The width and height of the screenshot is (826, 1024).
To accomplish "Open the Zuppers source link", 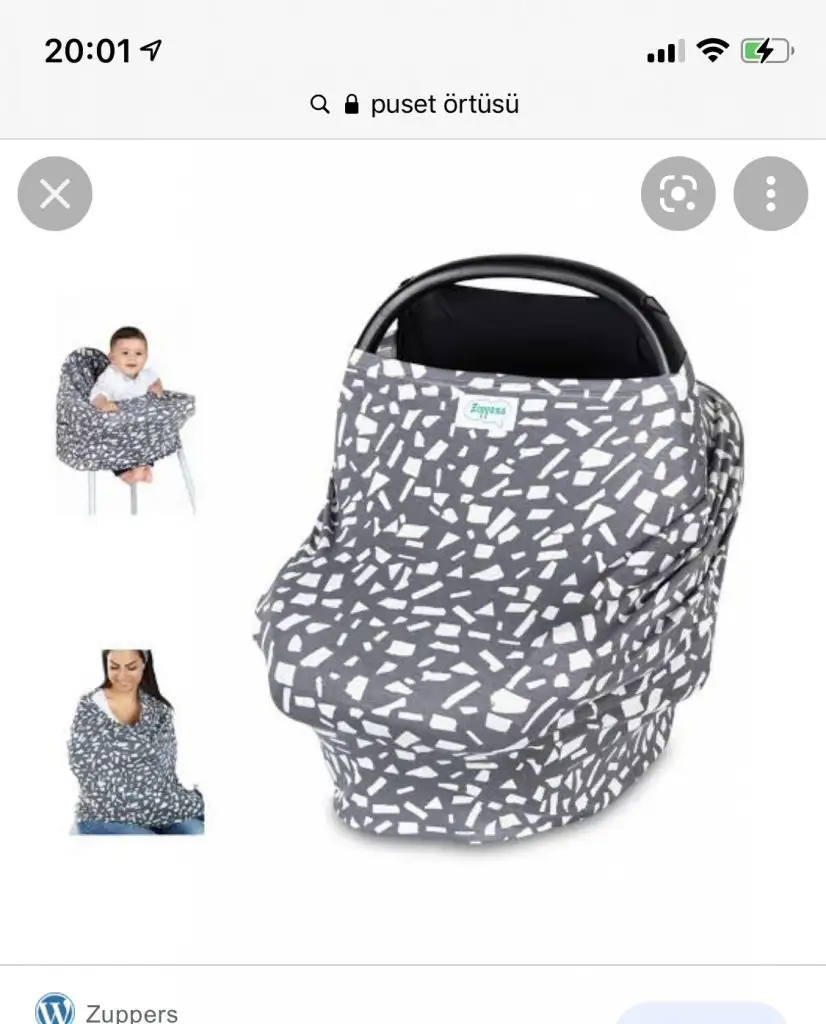I will 131,1011.
